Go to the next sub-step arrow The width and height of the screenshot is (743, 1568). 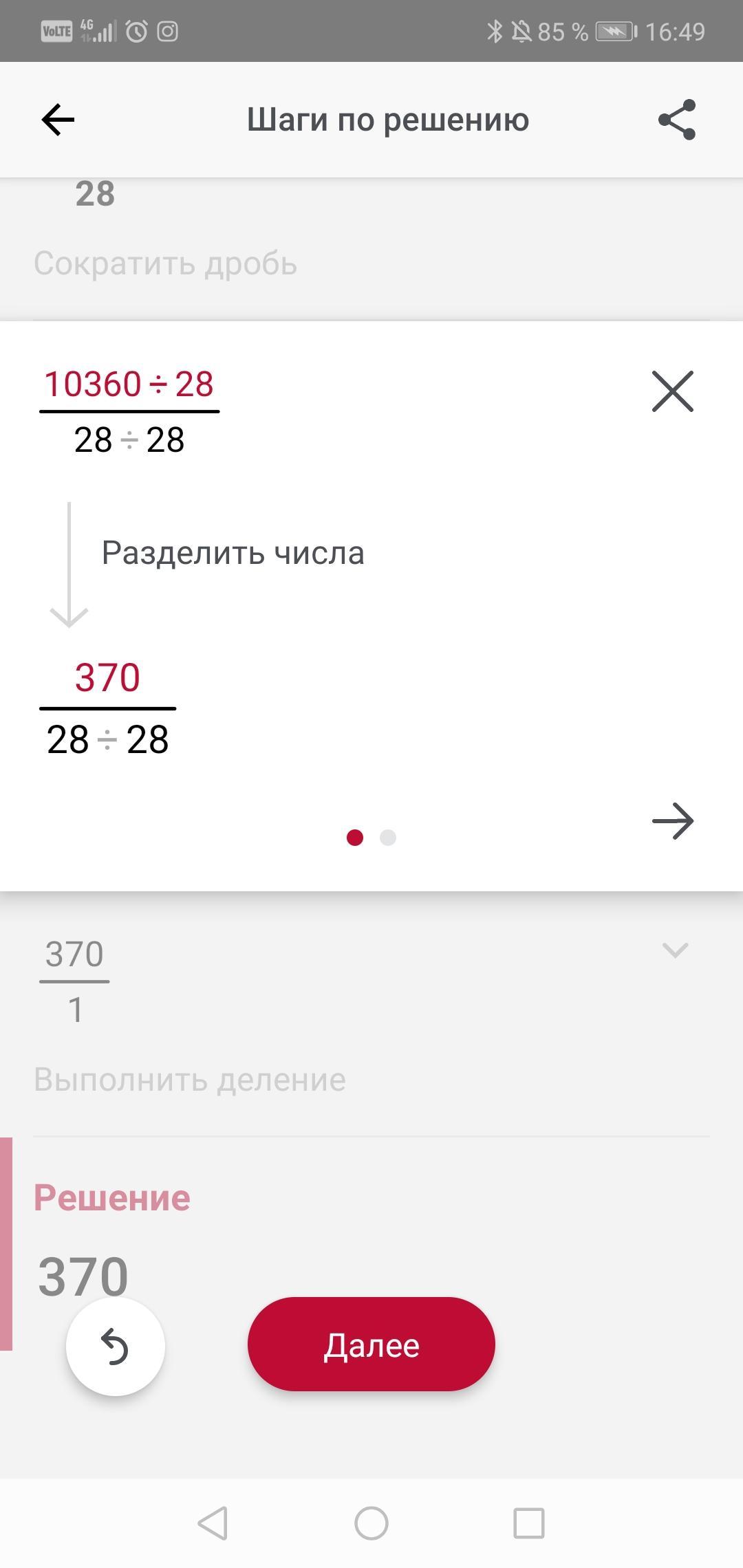pyautogui.click(x=672, y=821)
